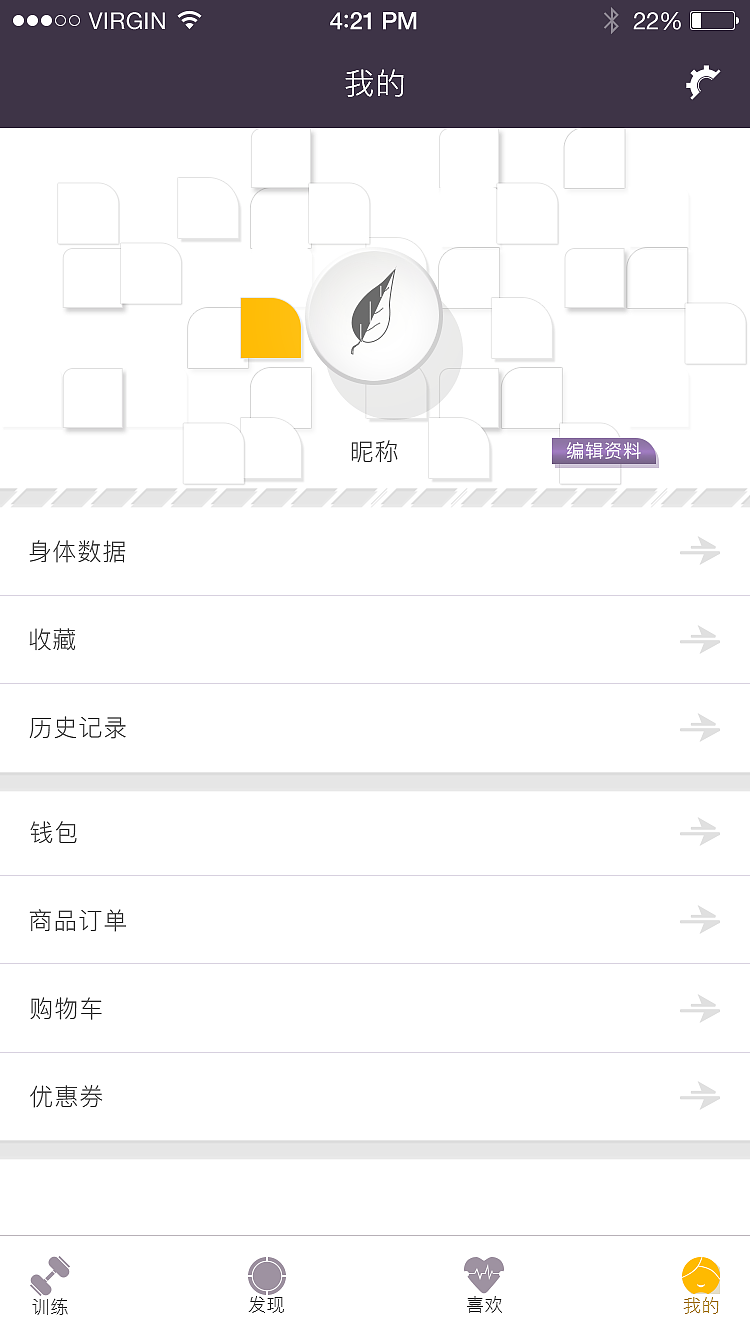Screen dimensions: 750x1334
Task: Open the 收藏 list entry
Action: (375, 640)
